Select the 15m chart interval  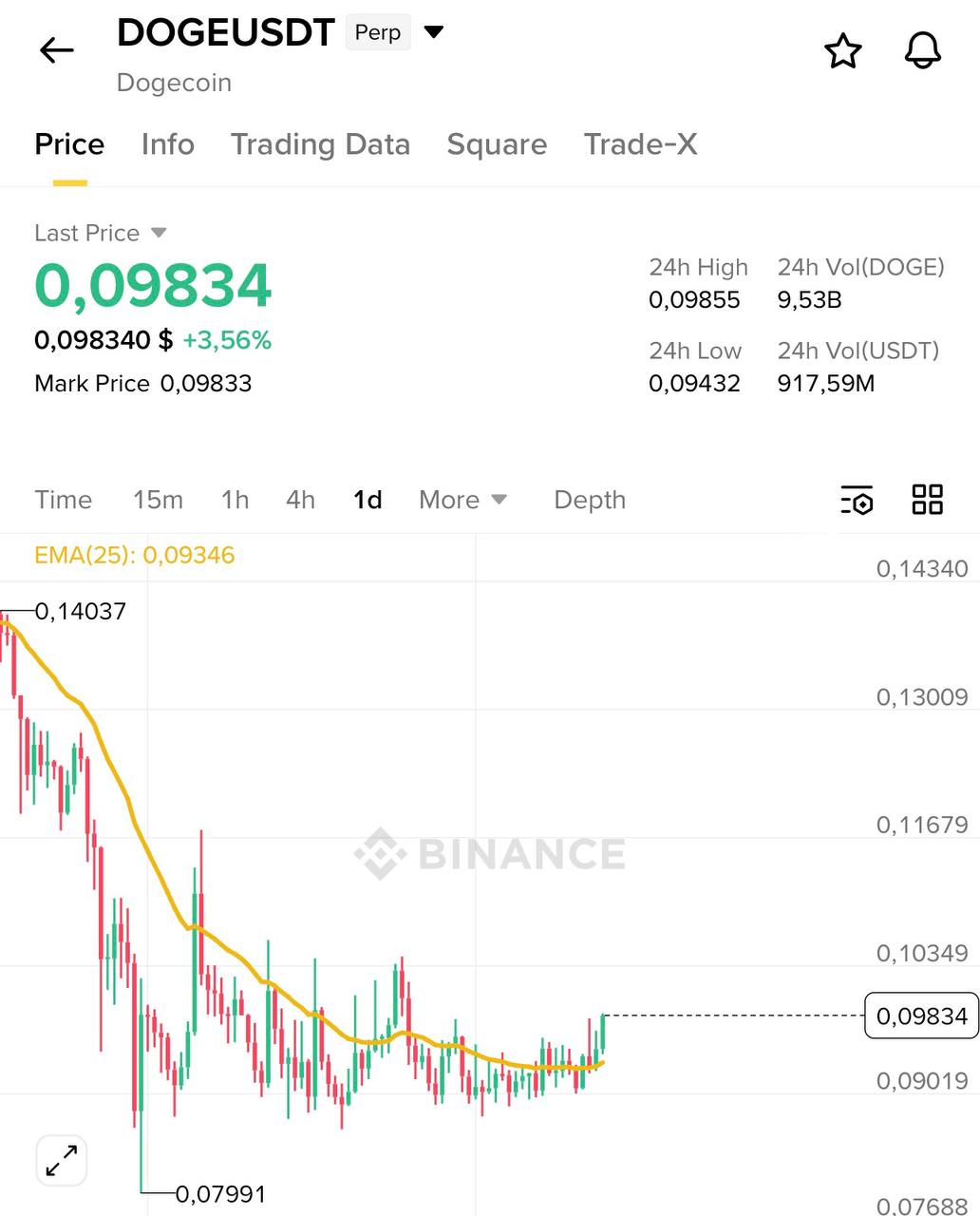pos(158,500)
